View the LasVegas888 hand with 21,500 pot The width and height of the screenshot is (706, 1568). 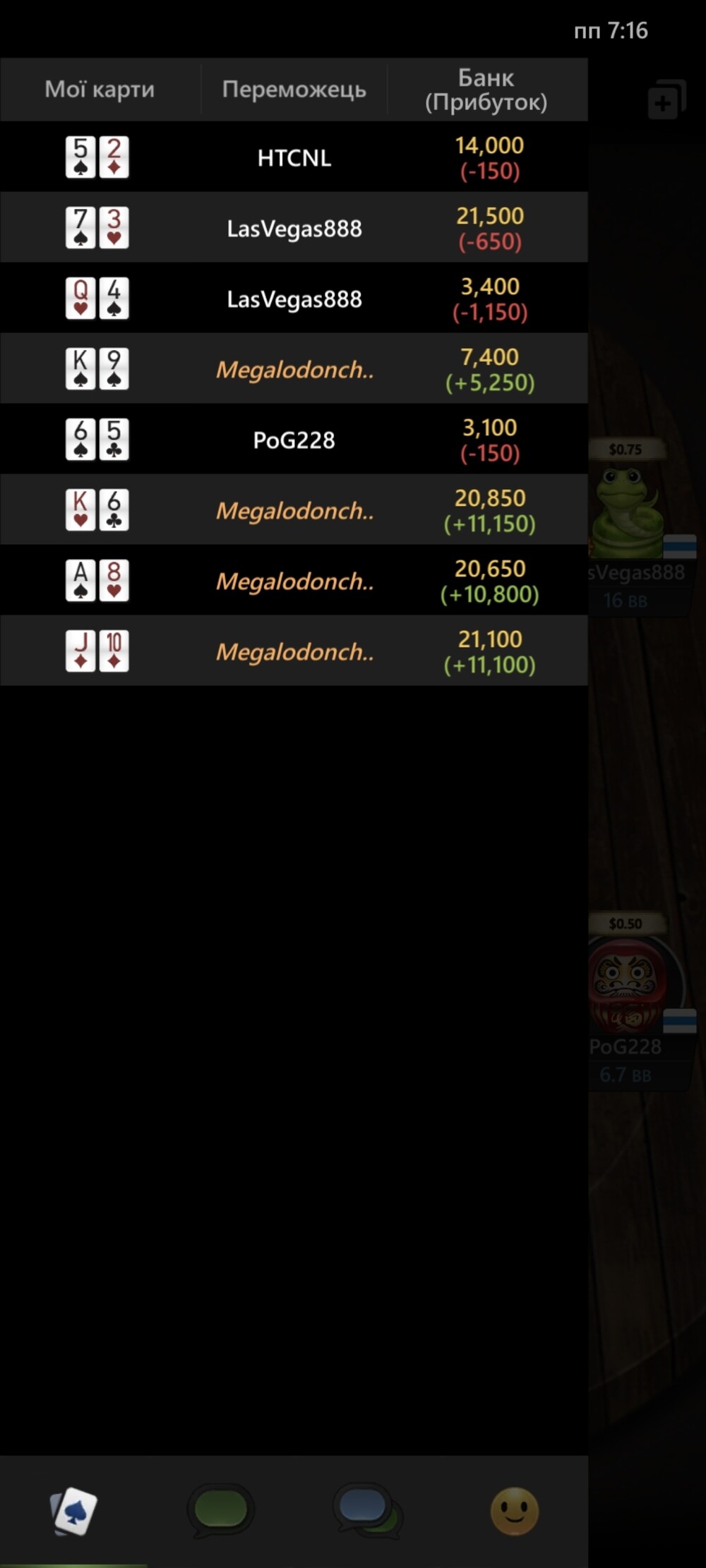[x=294, y=227]
